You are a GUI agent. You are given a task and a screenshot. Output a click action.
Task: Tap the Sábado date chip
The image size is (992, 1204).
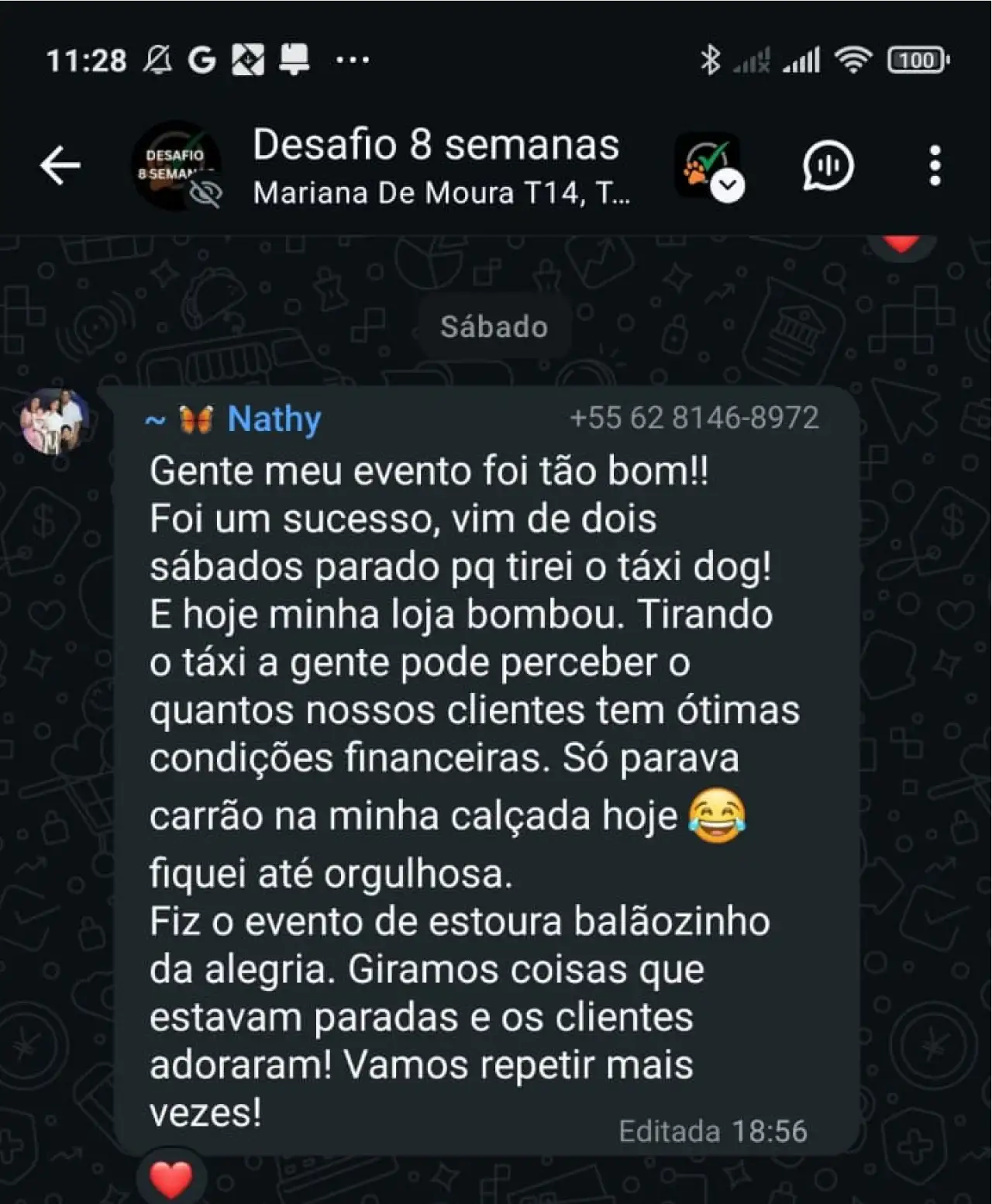tap(494, 326)
